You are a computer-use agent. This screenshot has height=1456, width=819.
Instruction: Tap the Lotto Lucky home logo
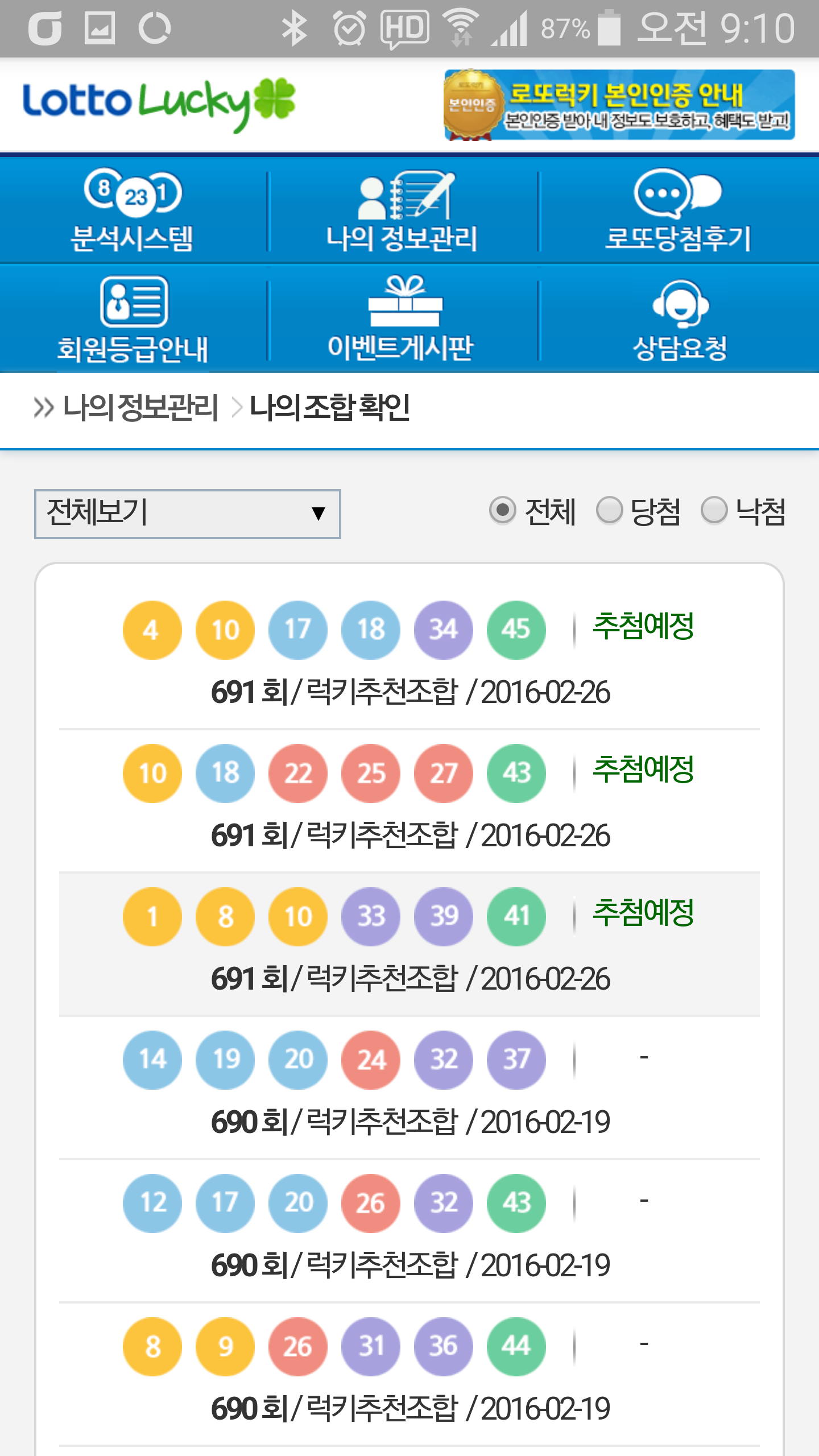click(x=159, y=104)
